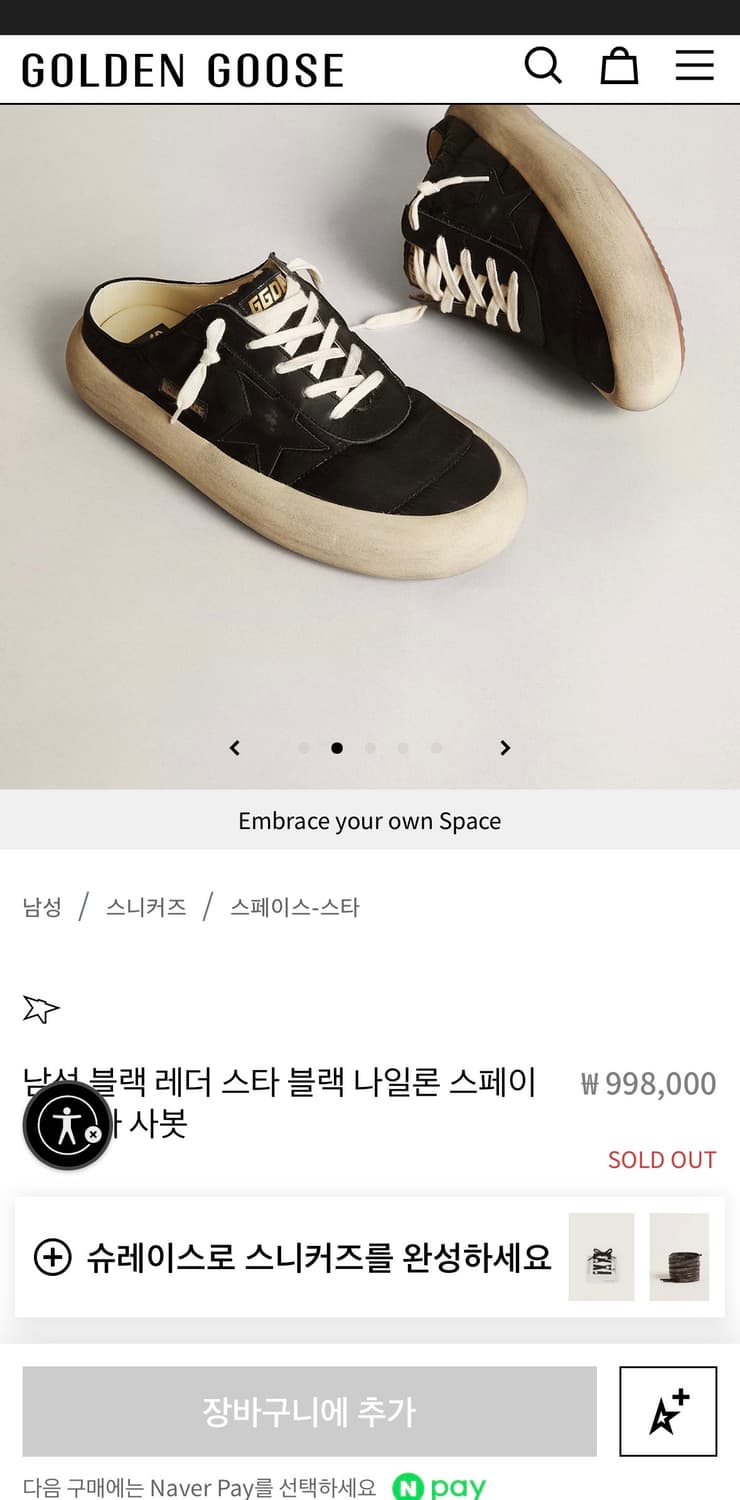Select the second carousel dot indicator
Screen dimensions: 740x1500
click(x=337, y=747)
